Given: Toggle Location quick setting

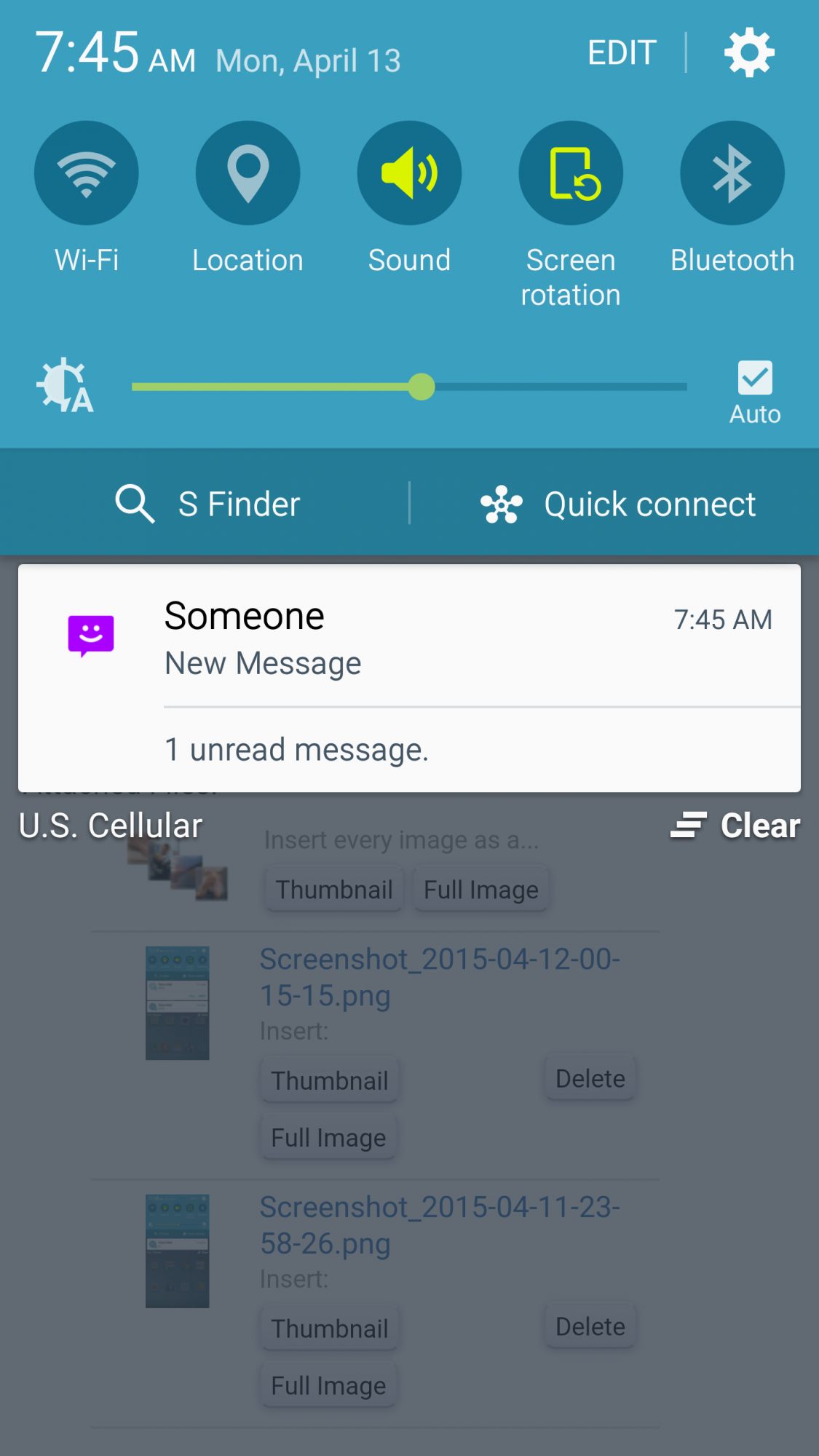Looking at the screenshot, I should [x=248, y=173].
